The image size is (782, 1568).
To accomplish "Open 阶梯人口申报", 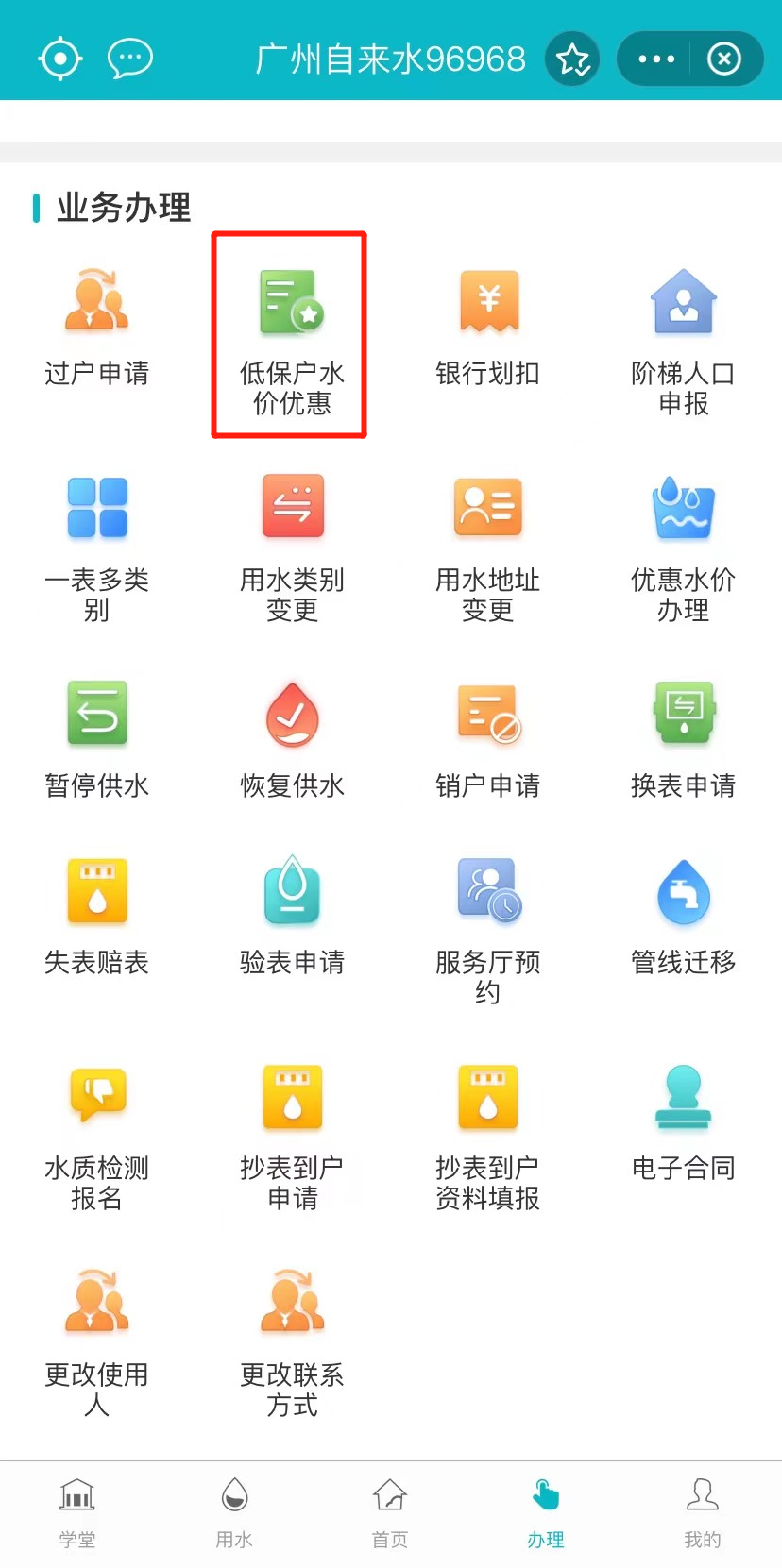I will (x=683, y=335).
